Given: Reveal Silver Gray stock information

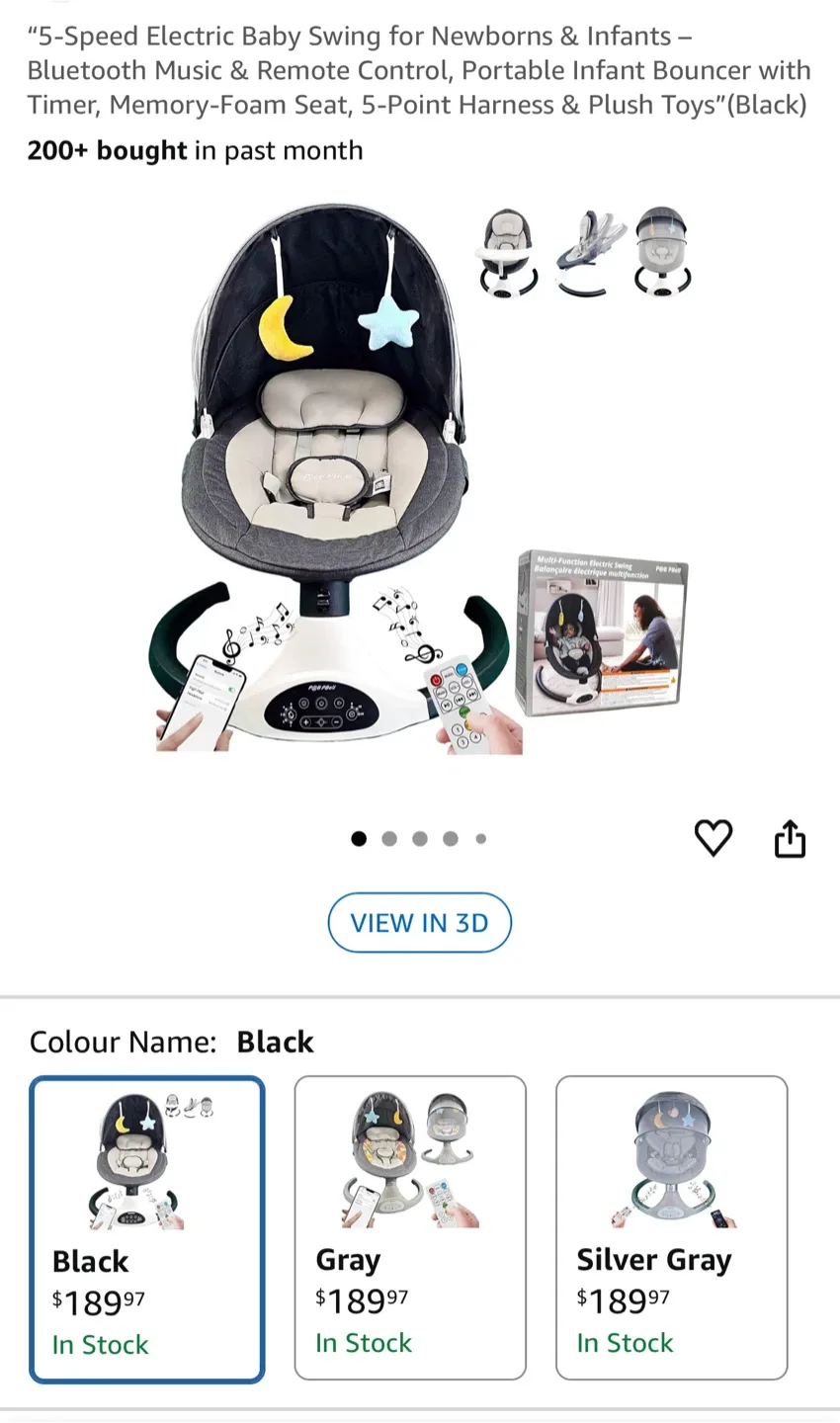Looking at the screenshot, I should (x=626, y=1342).
